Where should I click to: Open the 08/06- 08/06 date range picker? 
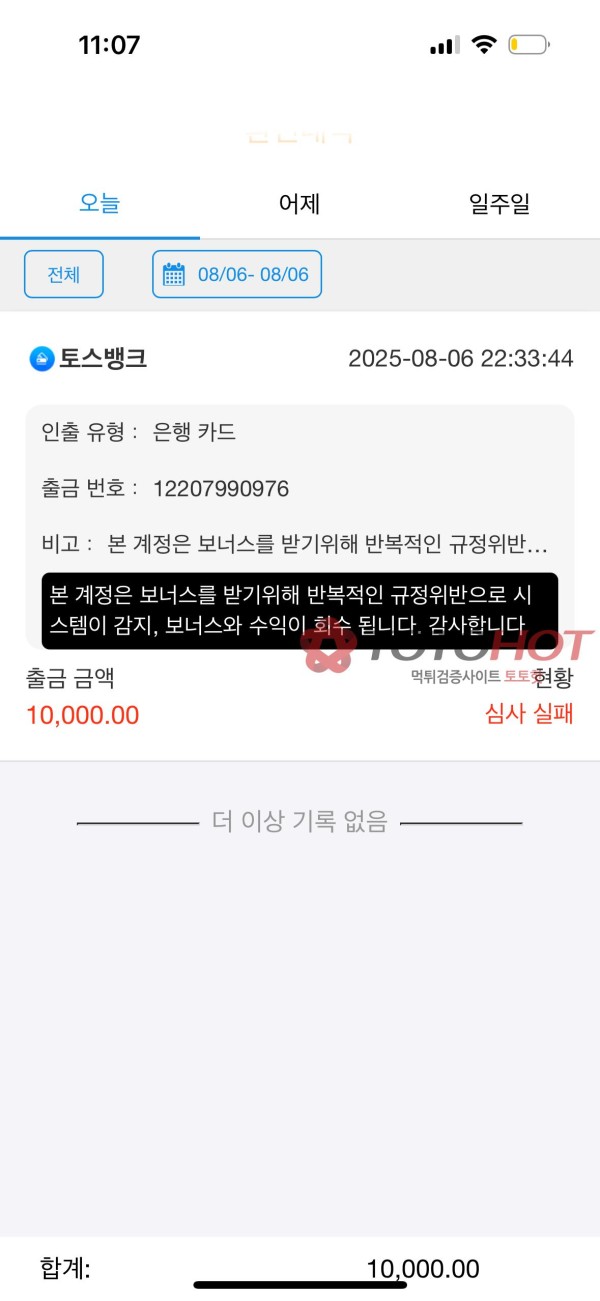[x=237, y=274]
